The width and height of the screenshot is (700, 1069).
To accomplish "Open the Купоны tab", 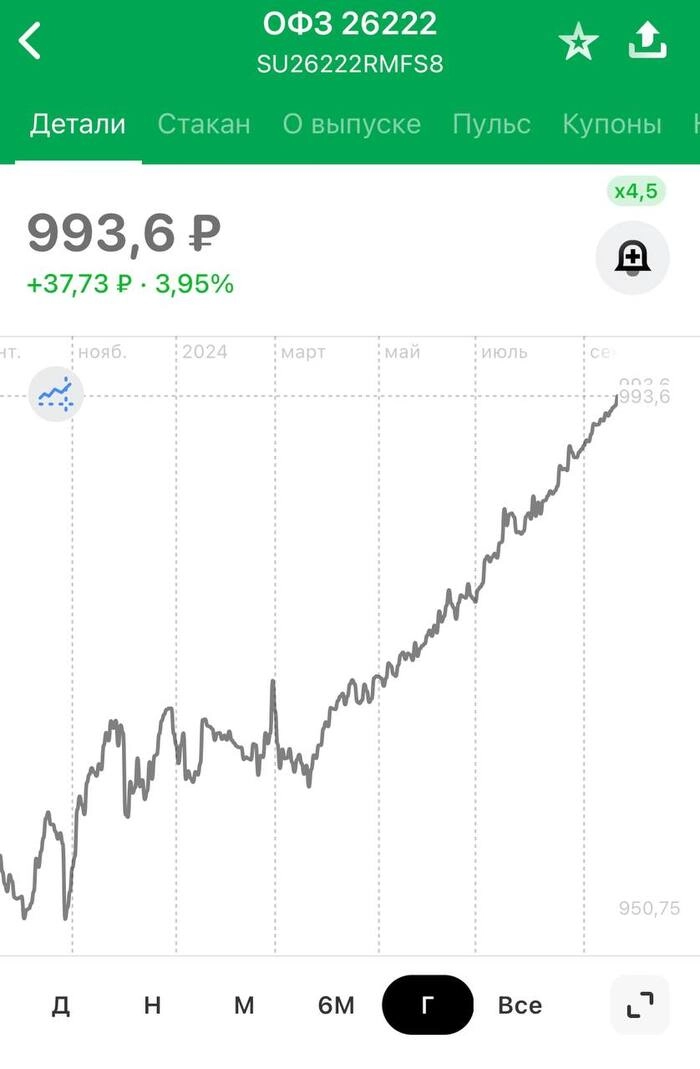I will point(612,124).
